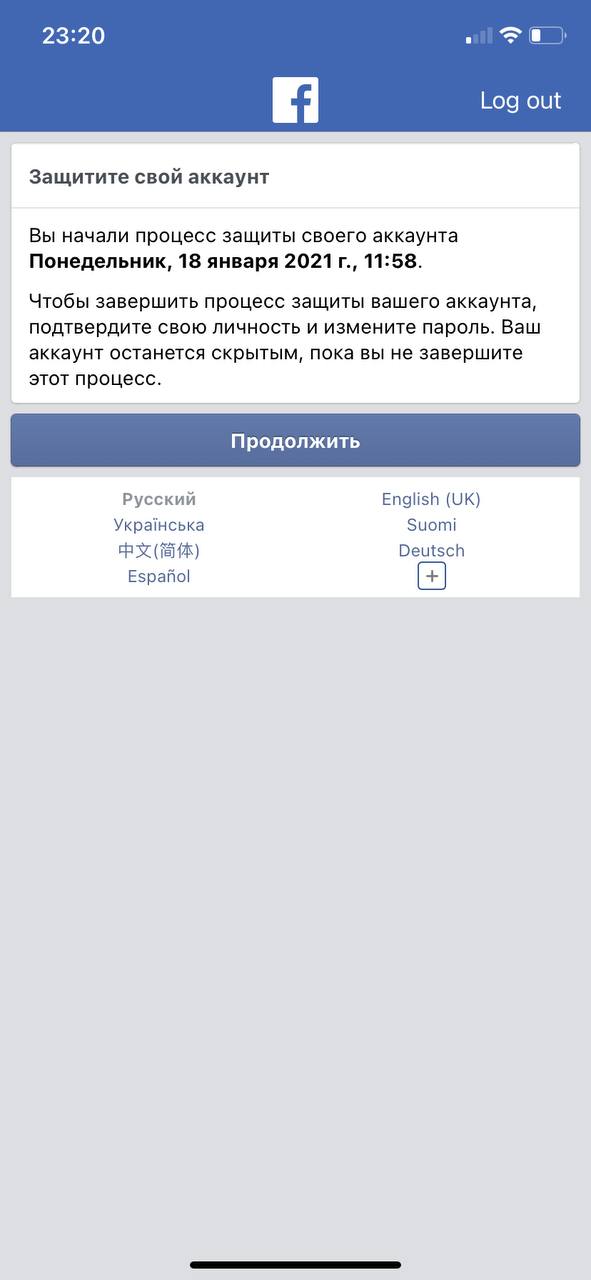Select Español language
The width and height of the screenshot is (591, 1280).
[159, 577]
